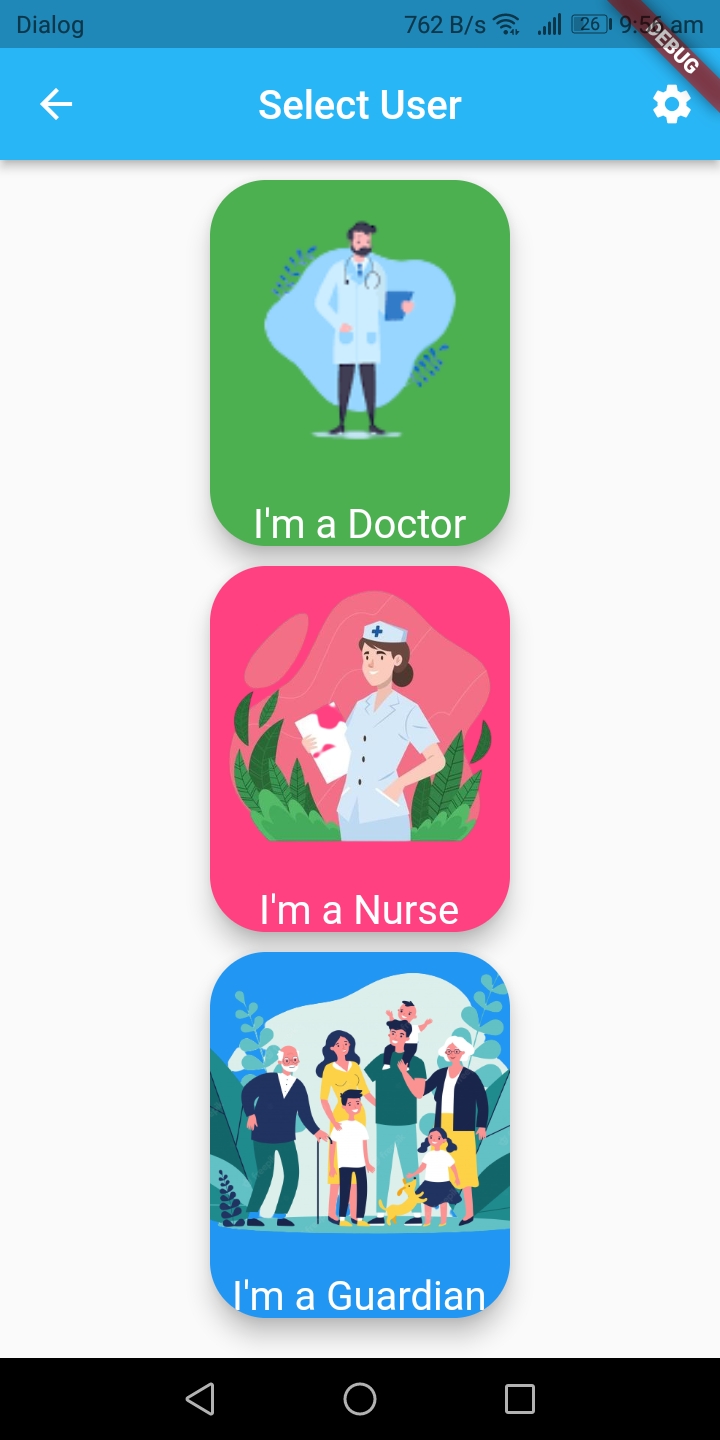Viewport: 720px width, 1440px height.
Task: Go back using the app bar arrow
Action: [56, 104]
